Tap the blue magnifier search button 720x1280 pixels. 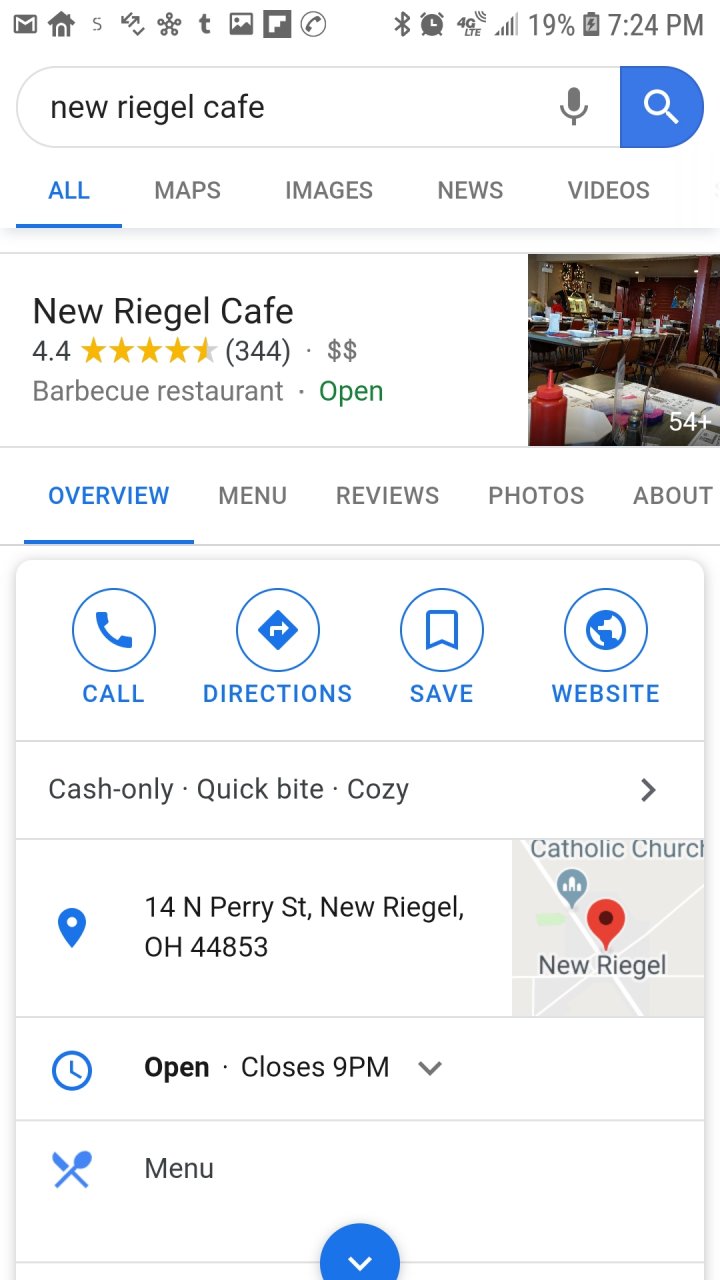coord(661,107)
